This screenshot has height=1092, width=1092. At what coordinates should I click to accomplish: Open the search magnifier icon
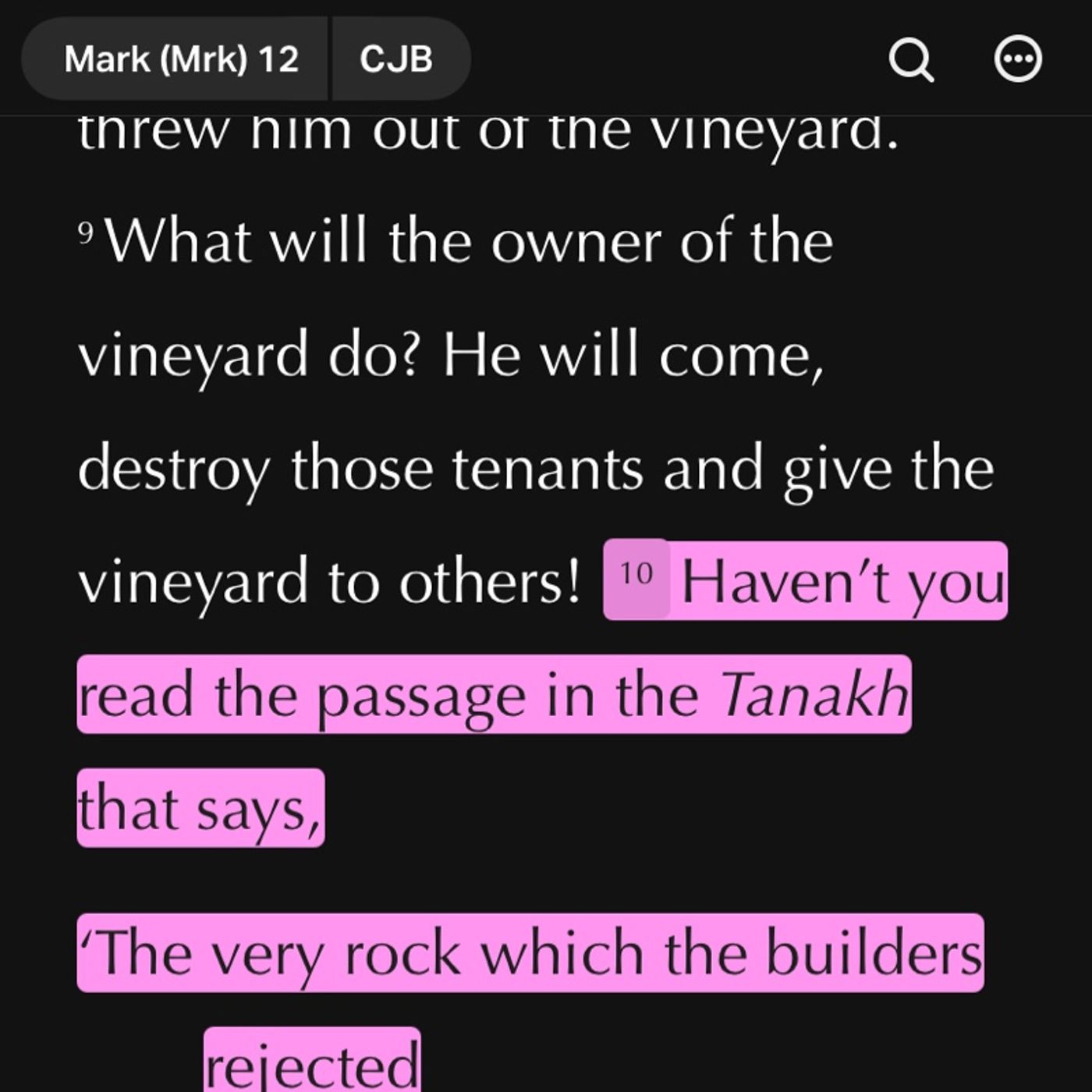[x=910, y=59]
